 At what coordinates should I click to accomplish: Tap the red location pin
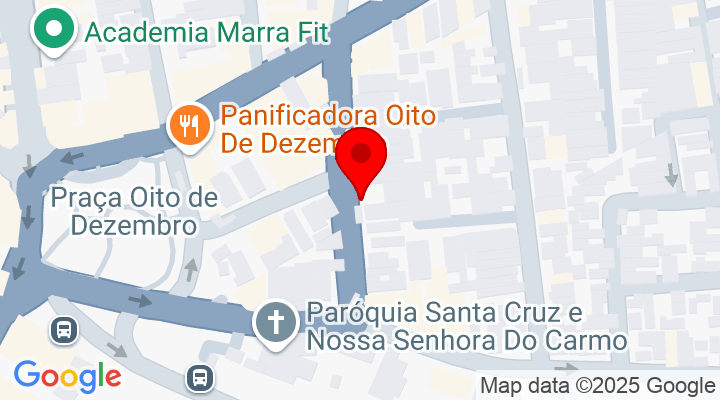click(361, 156)
